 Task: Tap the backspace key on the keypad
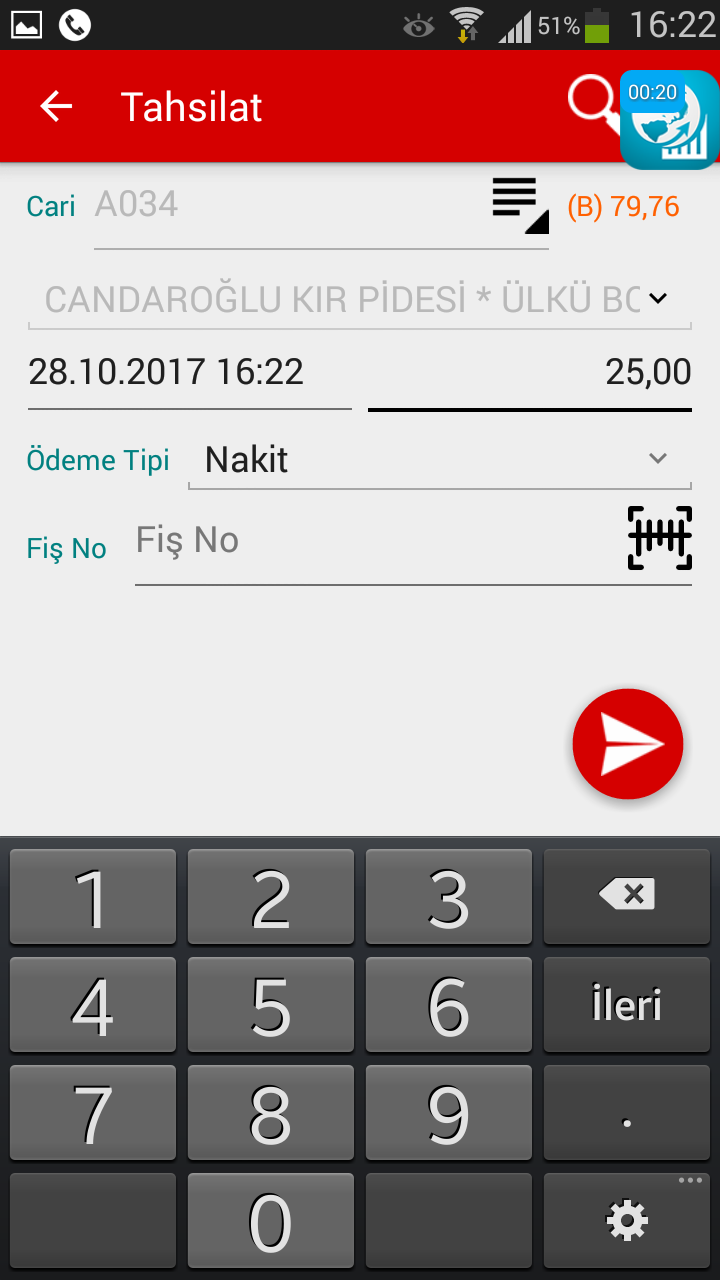[627, 897]
